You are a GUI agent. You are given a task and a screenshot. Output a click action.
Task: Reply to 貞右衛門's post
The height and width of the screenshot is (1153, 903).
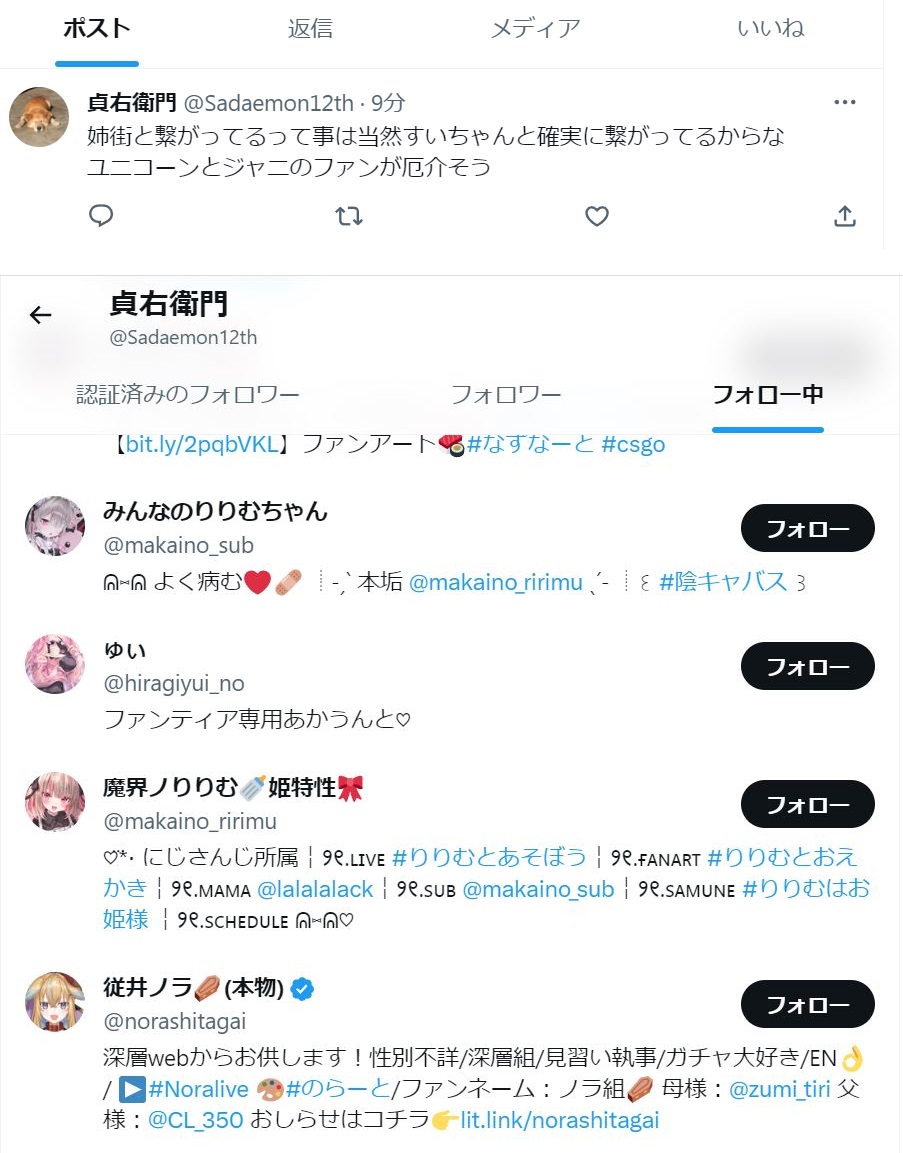pos(101,216)
